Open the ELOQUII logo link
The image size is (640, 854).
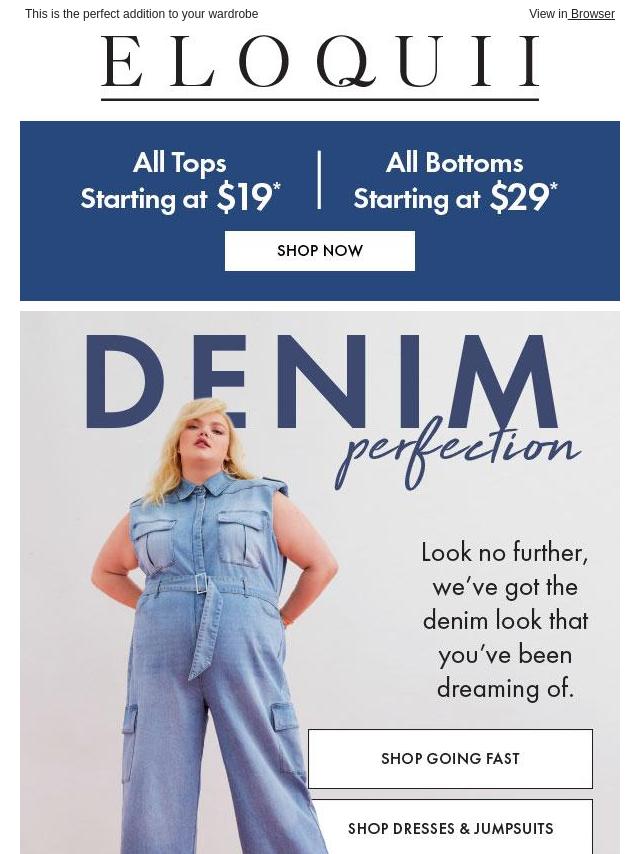[x=320, y=66]
